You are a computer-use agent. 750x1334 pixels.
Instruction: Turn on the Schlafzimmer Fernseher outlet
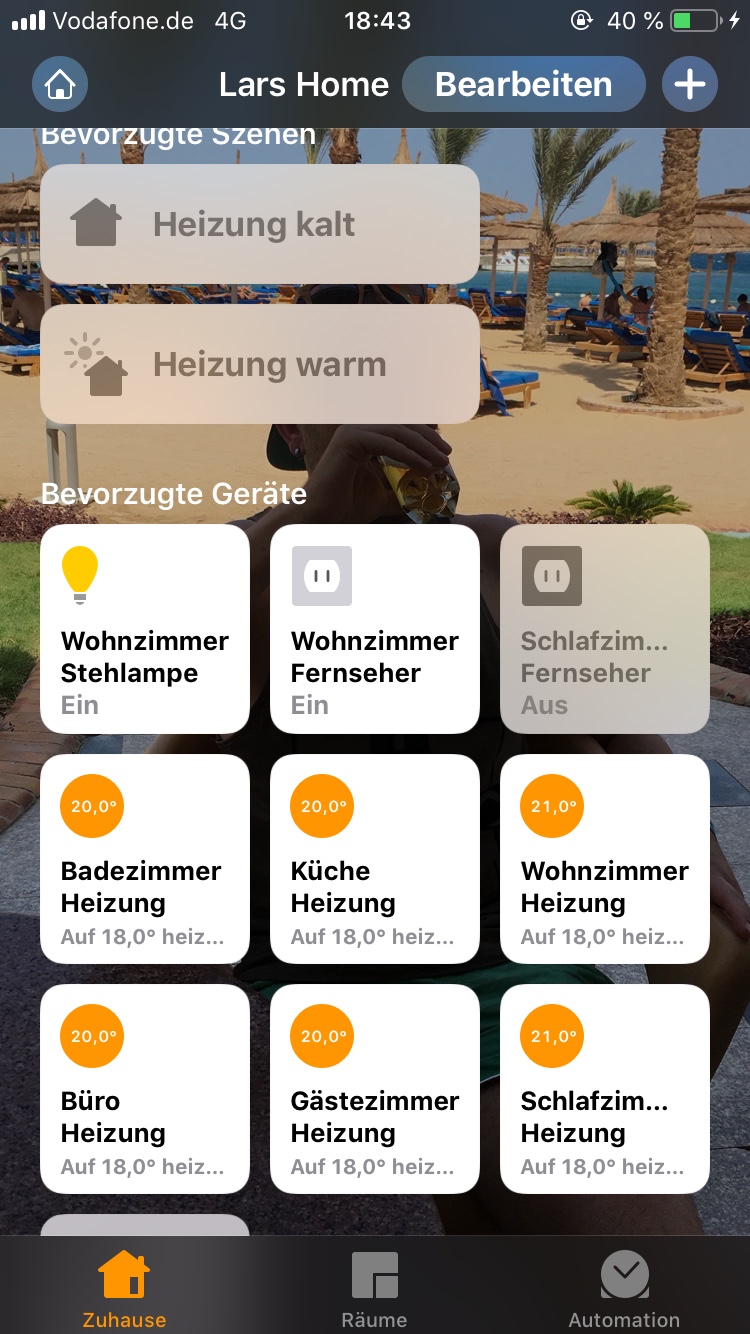[x=605, y=628]
